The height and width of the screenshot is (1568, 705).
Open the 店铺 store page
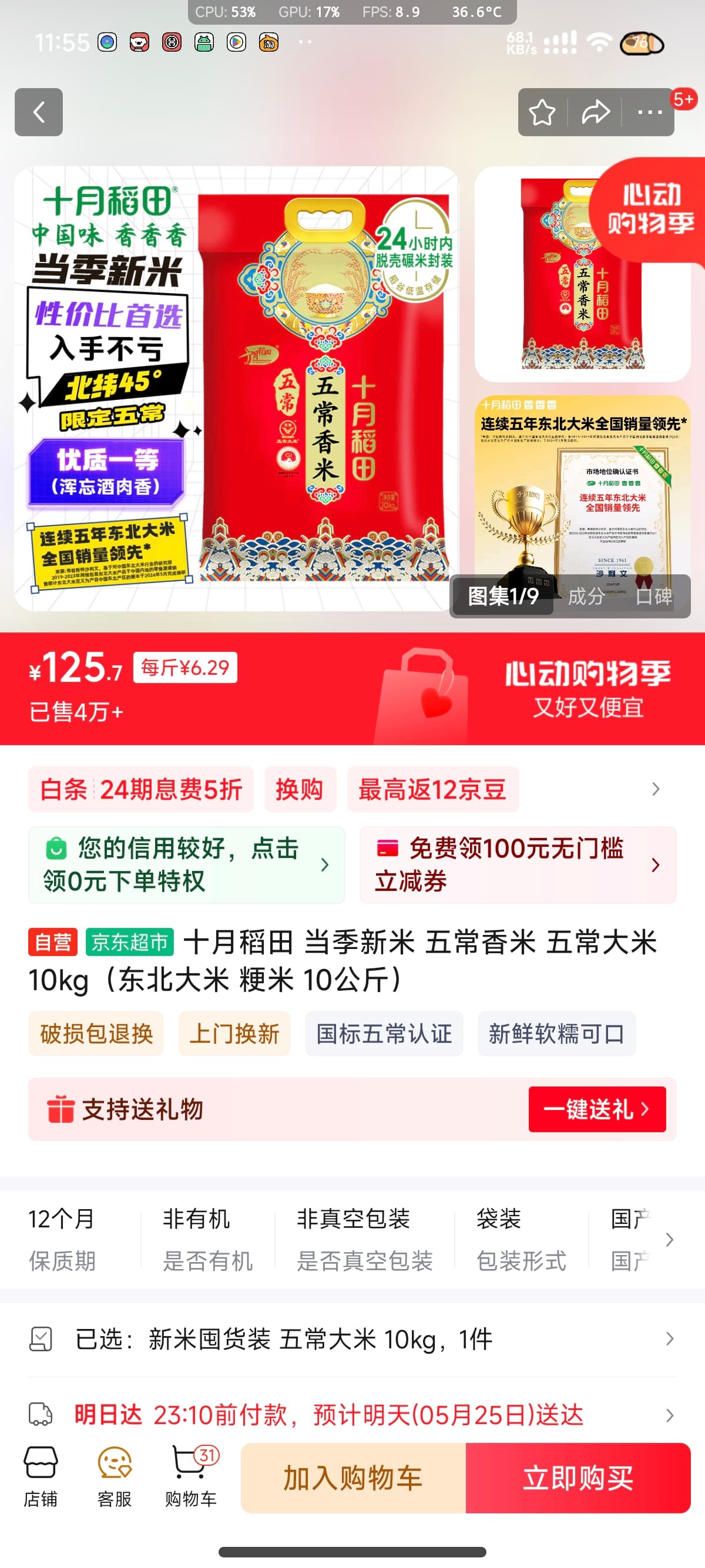(41, 1477)
